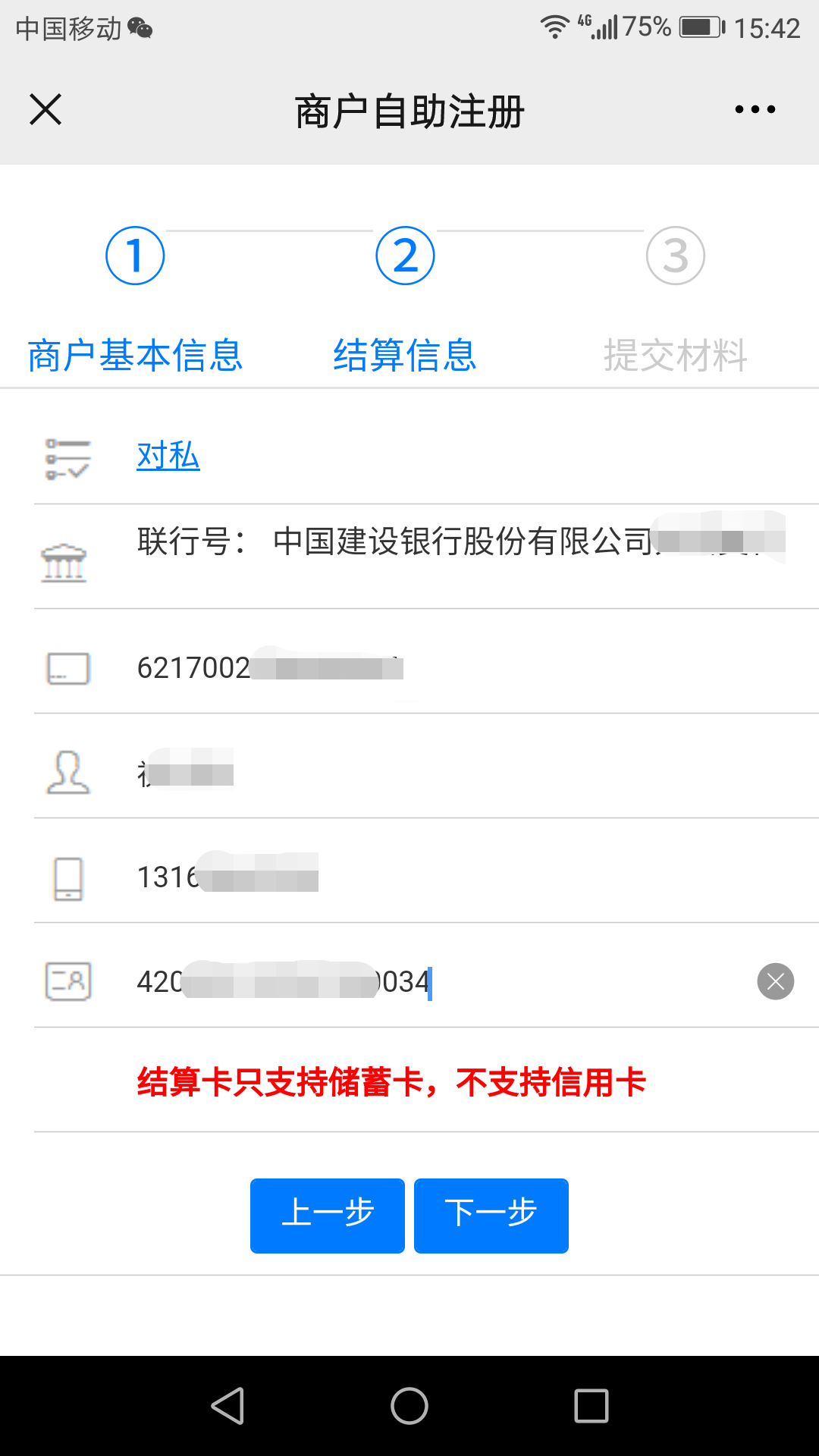Tap the 联行号 bank branch field
This screenshot has height=1456, width=819.
coord(461,541)
